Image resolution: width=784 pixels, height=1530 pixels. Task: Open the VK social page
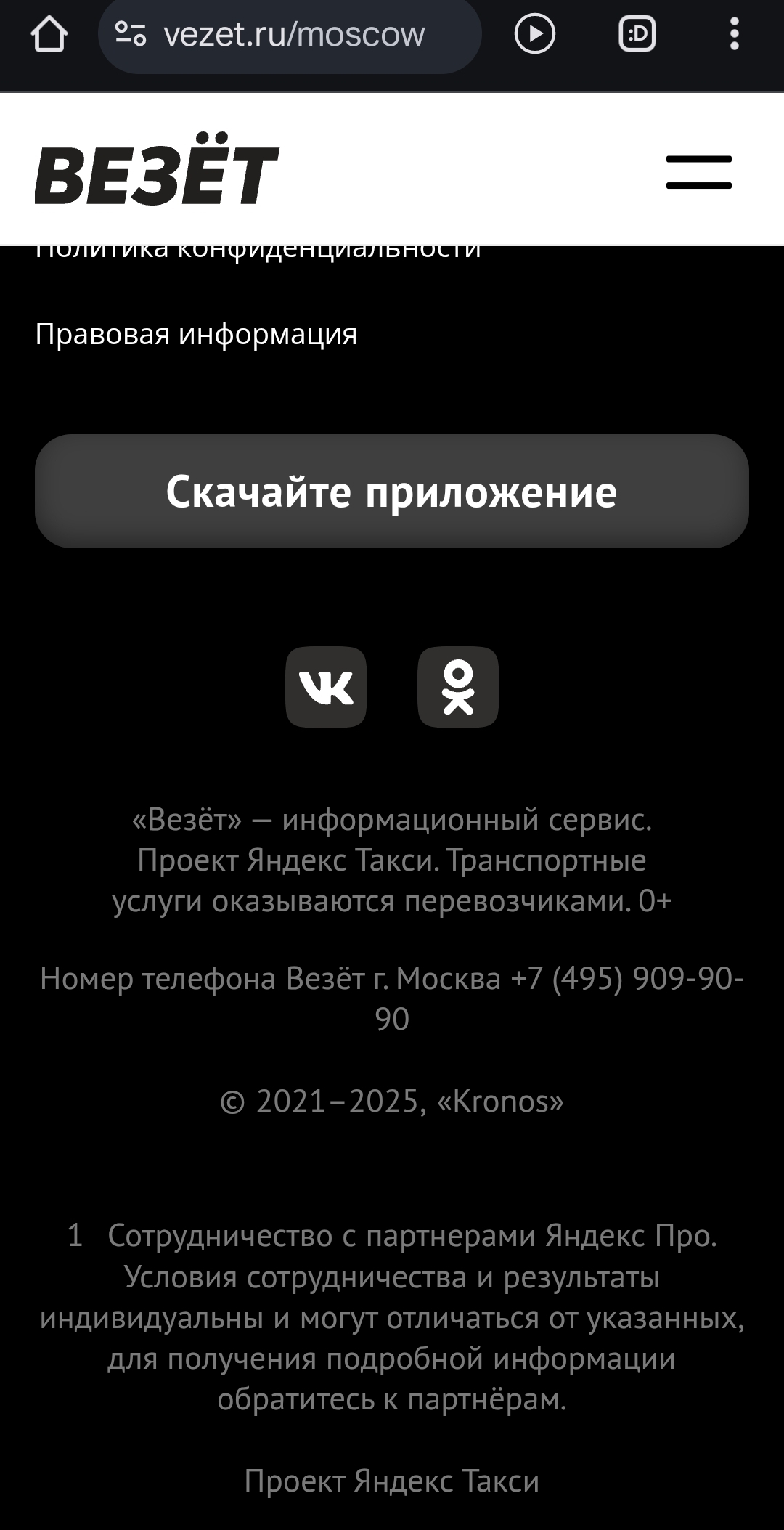[x=326, y=687]
